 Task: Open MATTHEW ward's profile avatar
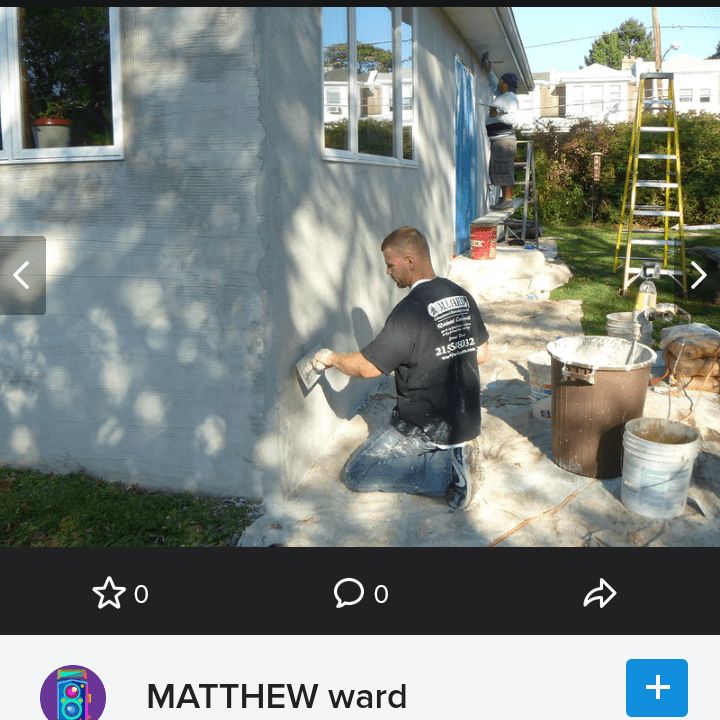coord(73,695)
